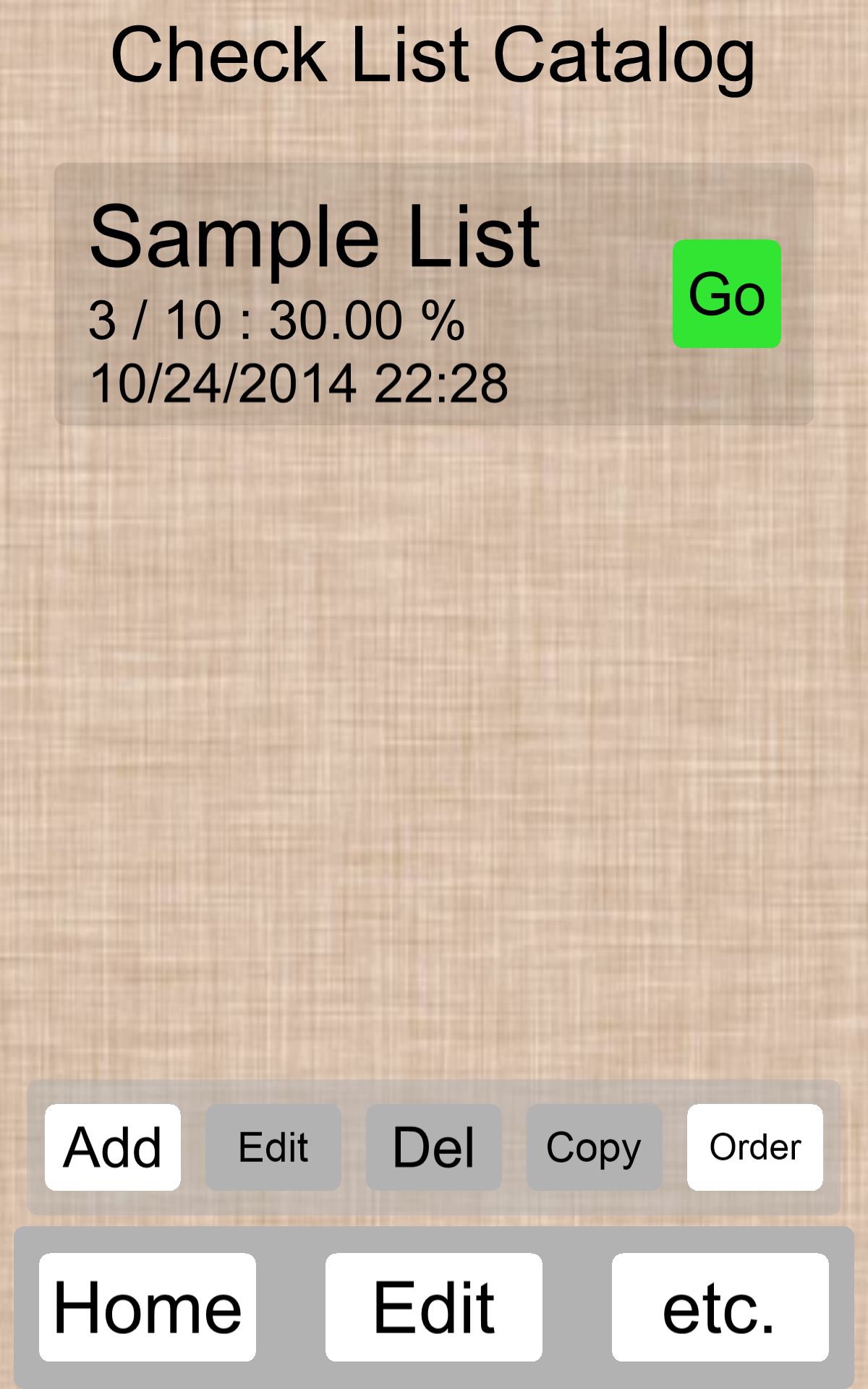The image size is (868, 1389).
Task: Select the Edit option in the lower toolbar
Action: coord(272,1147)
